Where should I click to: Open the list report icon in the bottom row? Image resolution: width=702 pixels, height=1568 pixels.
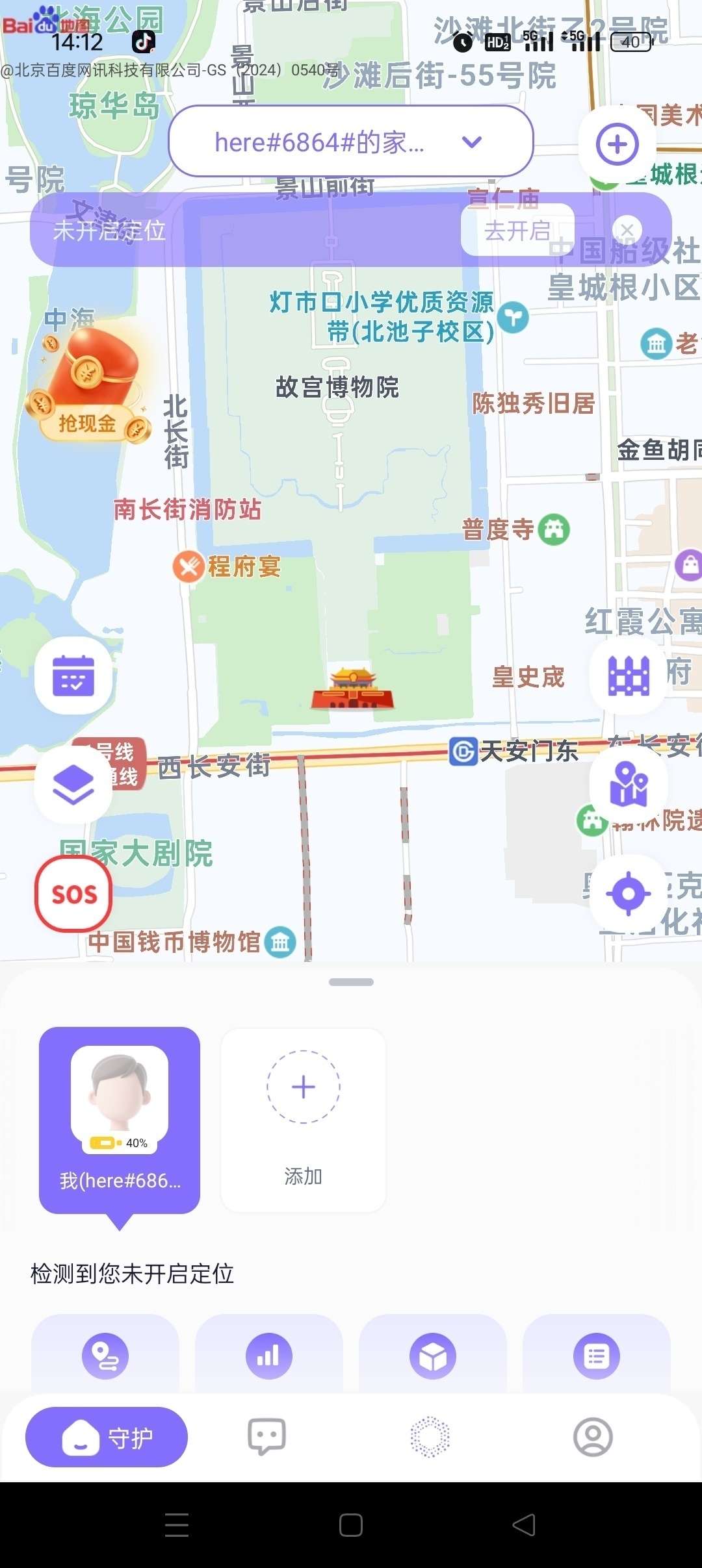click(x=597, y=1356)
